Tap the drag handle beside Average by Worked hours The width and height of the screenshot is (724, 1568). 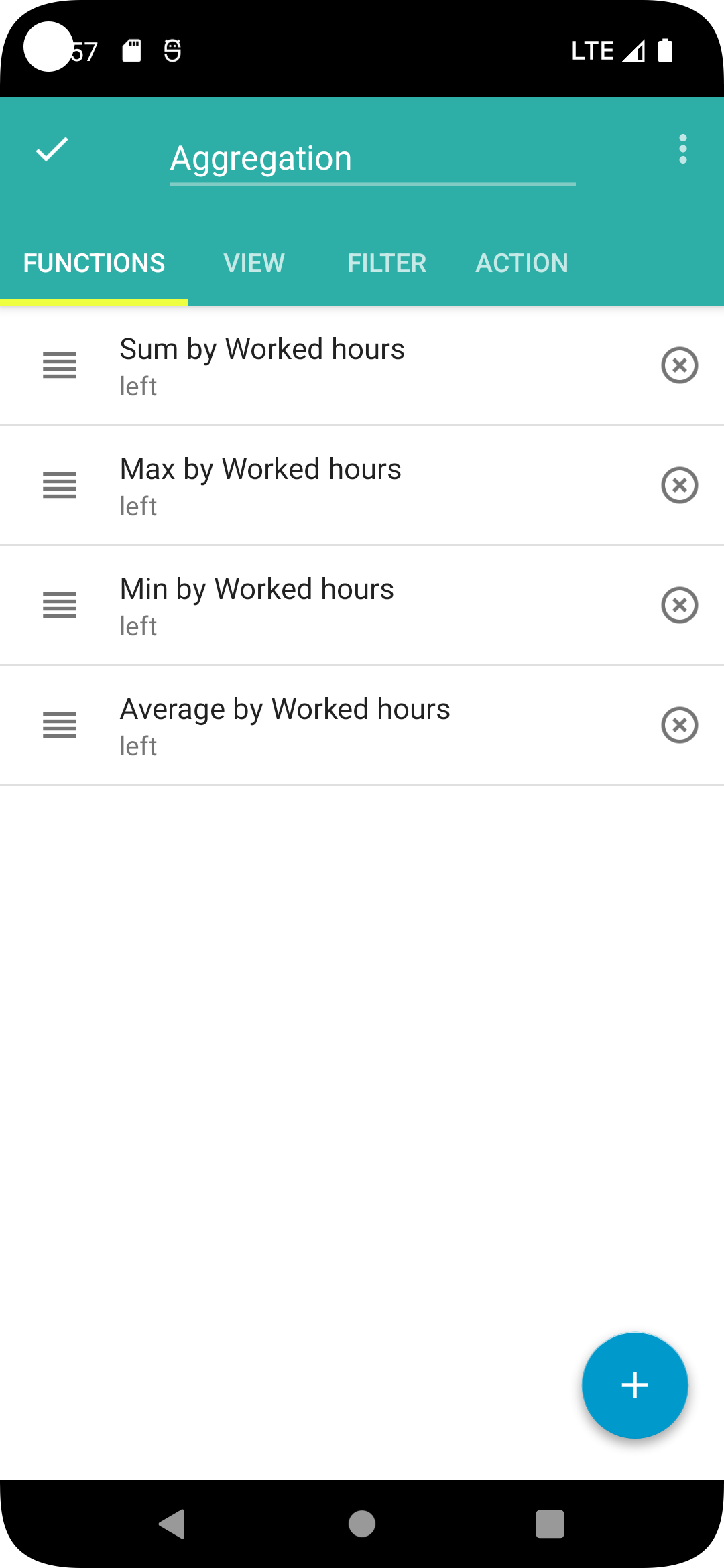pyautogui.click(x=60, y=724)
